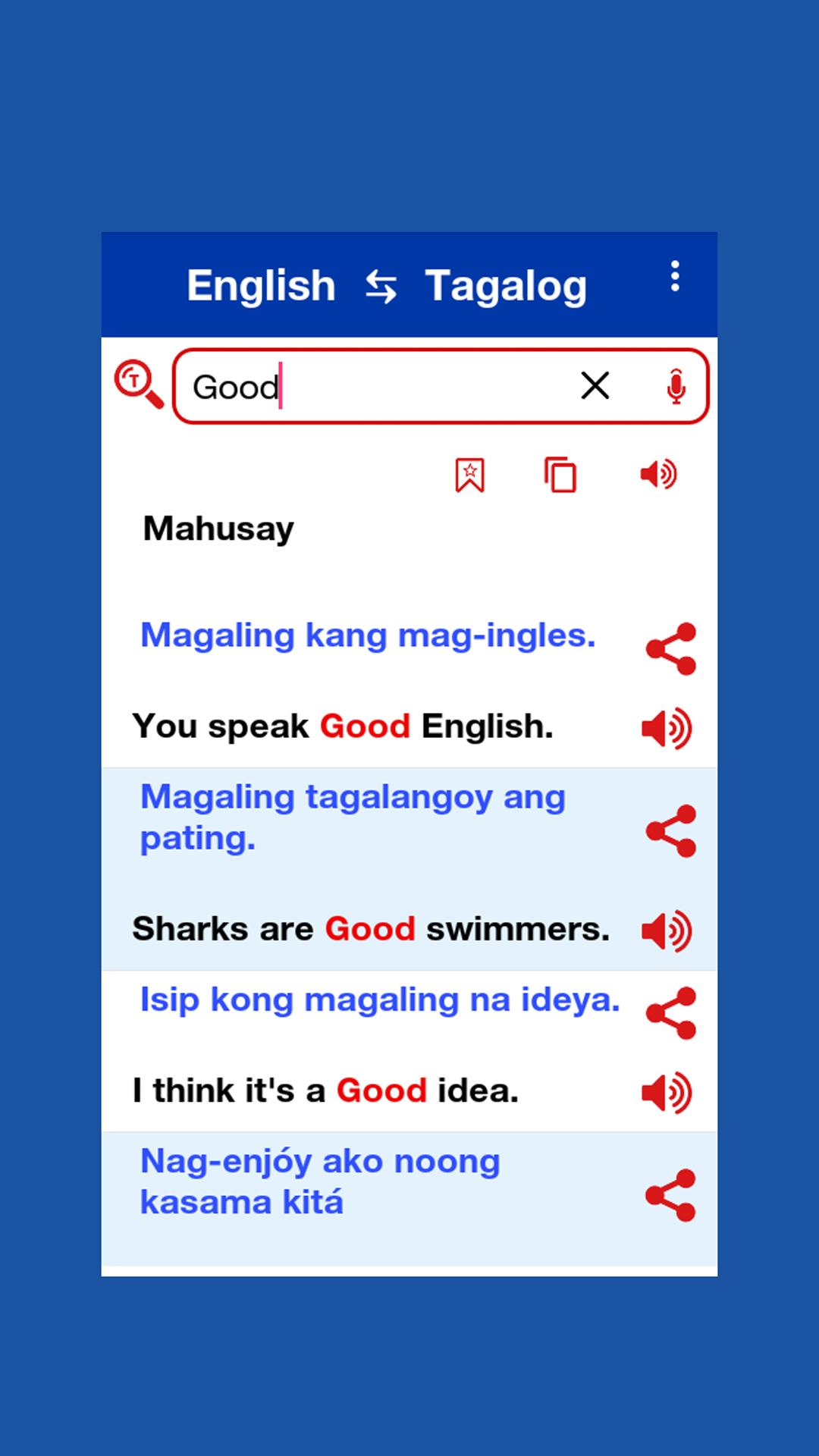Share the sentence Magaling kang mag-ingles
This screenshot has height=1456, width=819.
pyautogui.click(x=671, y=649)
